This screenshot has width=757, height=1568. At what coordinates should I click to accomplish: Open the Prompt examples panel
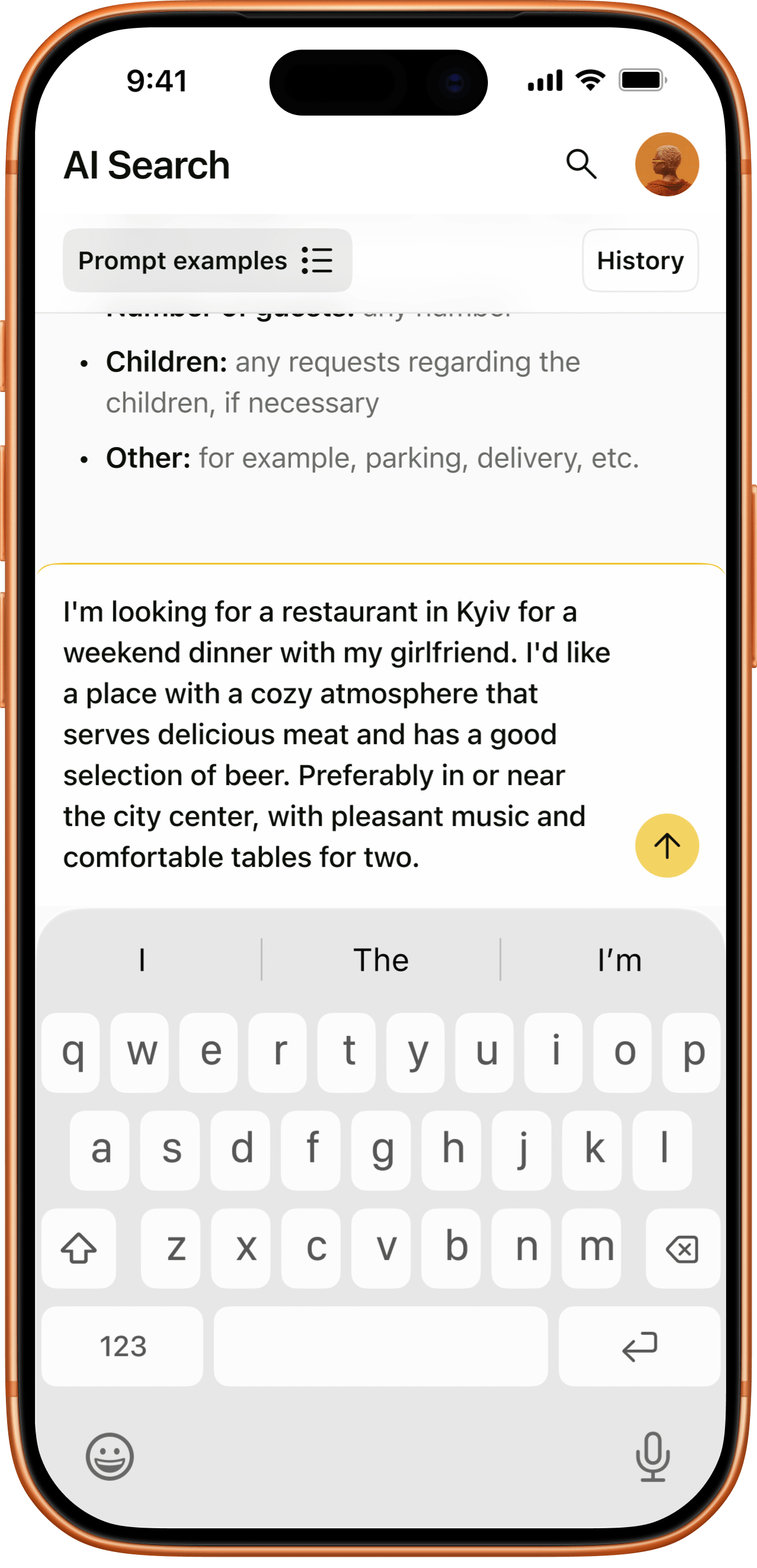point(183,260)
